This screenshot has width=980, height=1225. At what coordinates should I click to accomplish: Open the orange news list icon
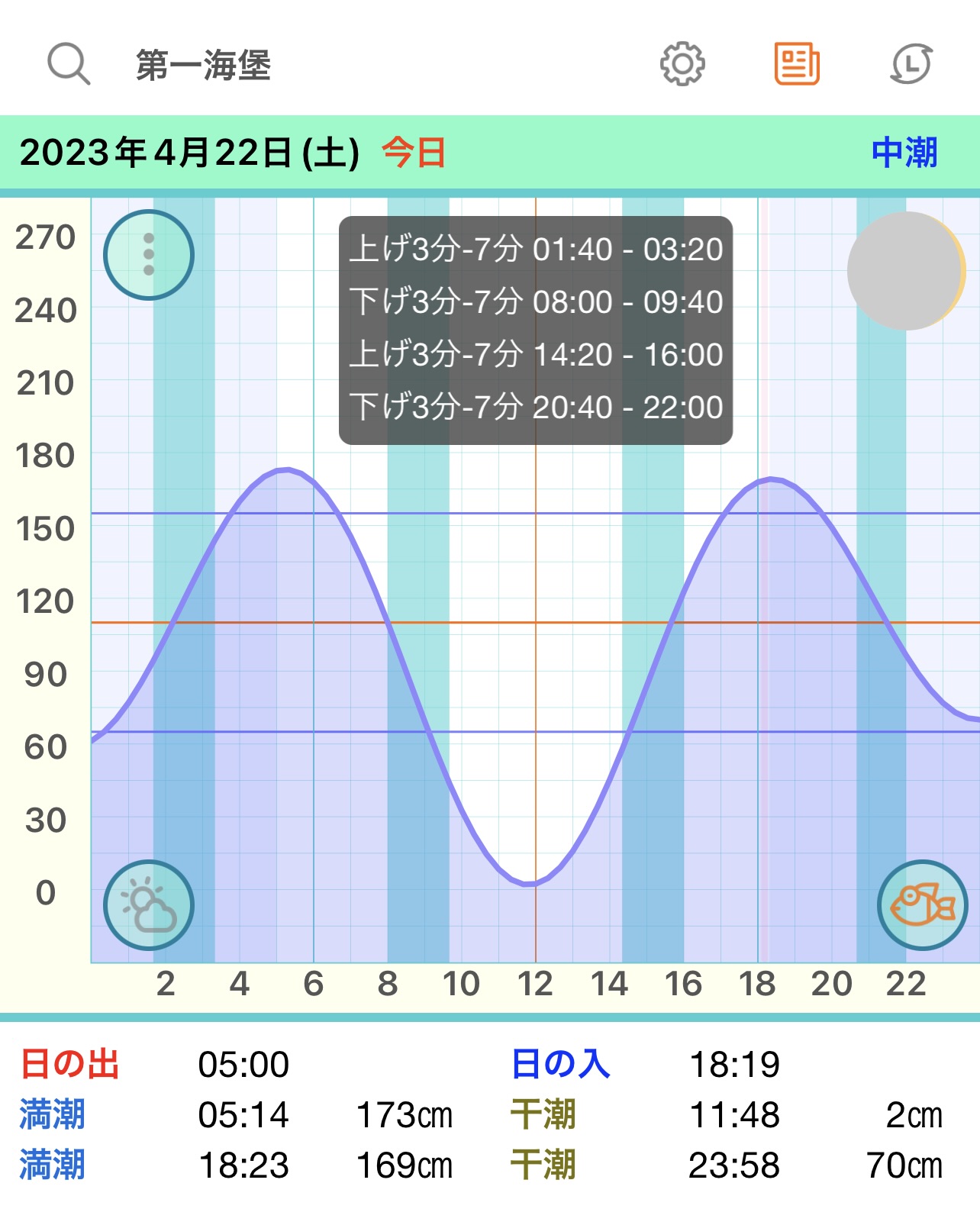point(797,64)
